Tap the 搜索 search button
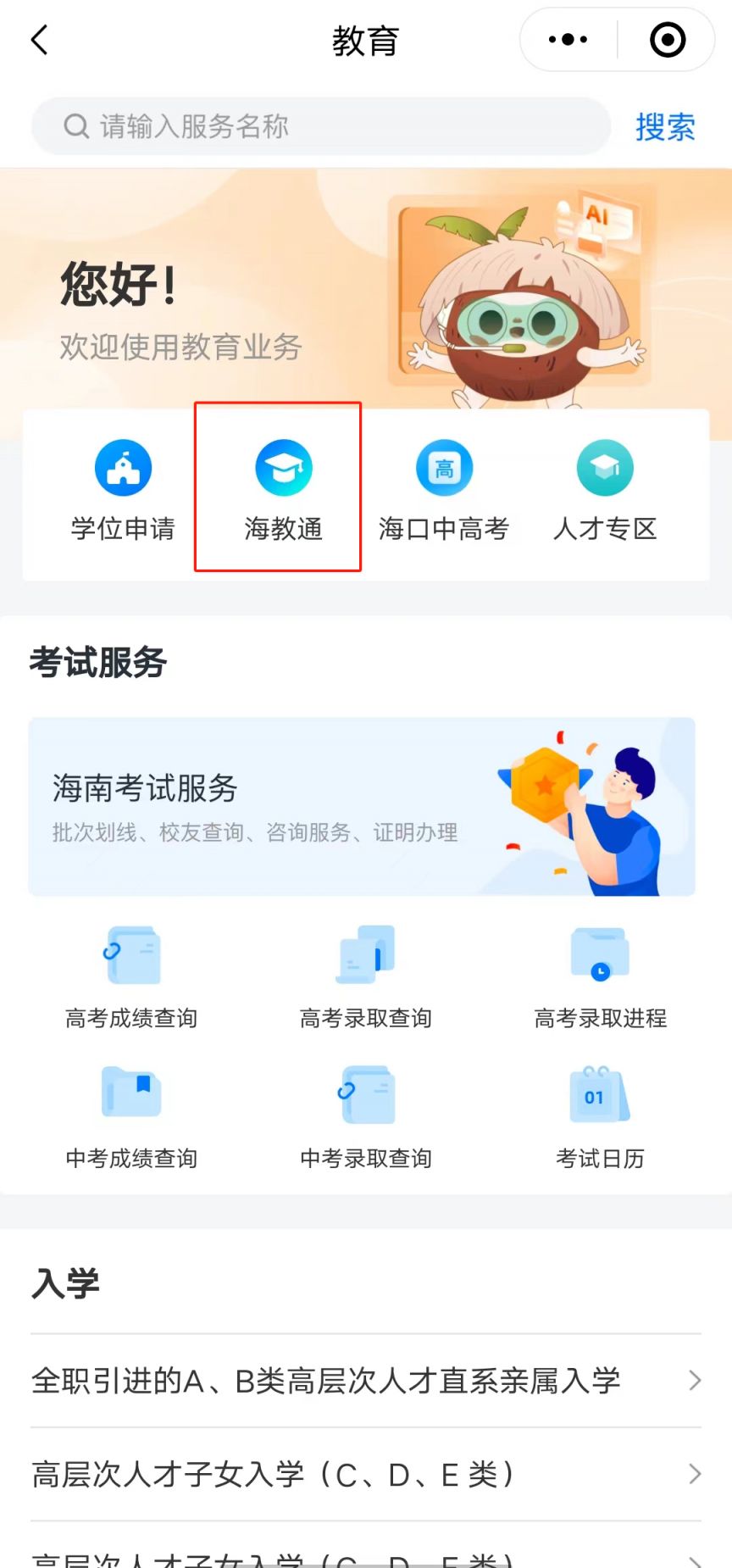The height and width of the screenshot is (1568, 732). (666, 125)
